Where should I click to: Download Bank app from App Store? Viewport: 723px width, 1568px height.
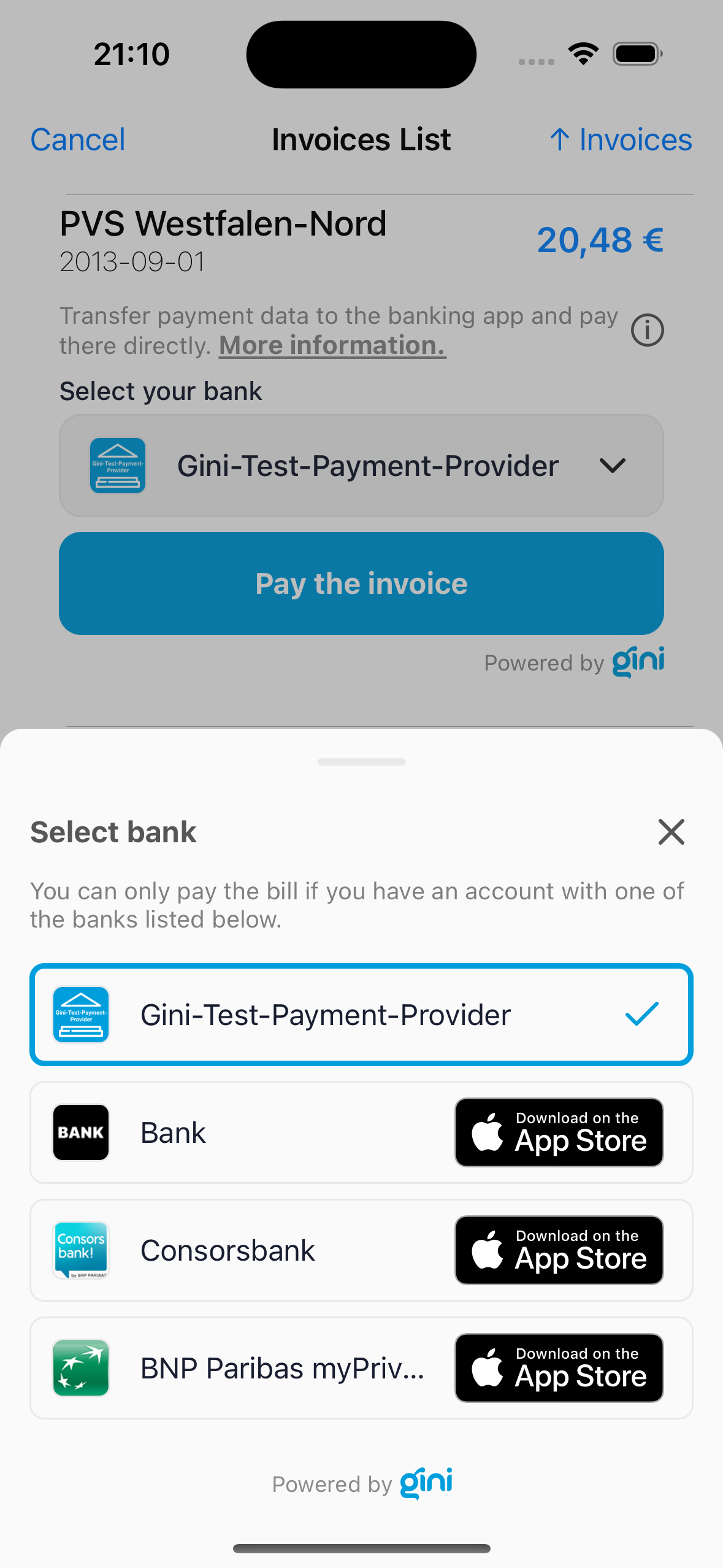click(559, 1132)
